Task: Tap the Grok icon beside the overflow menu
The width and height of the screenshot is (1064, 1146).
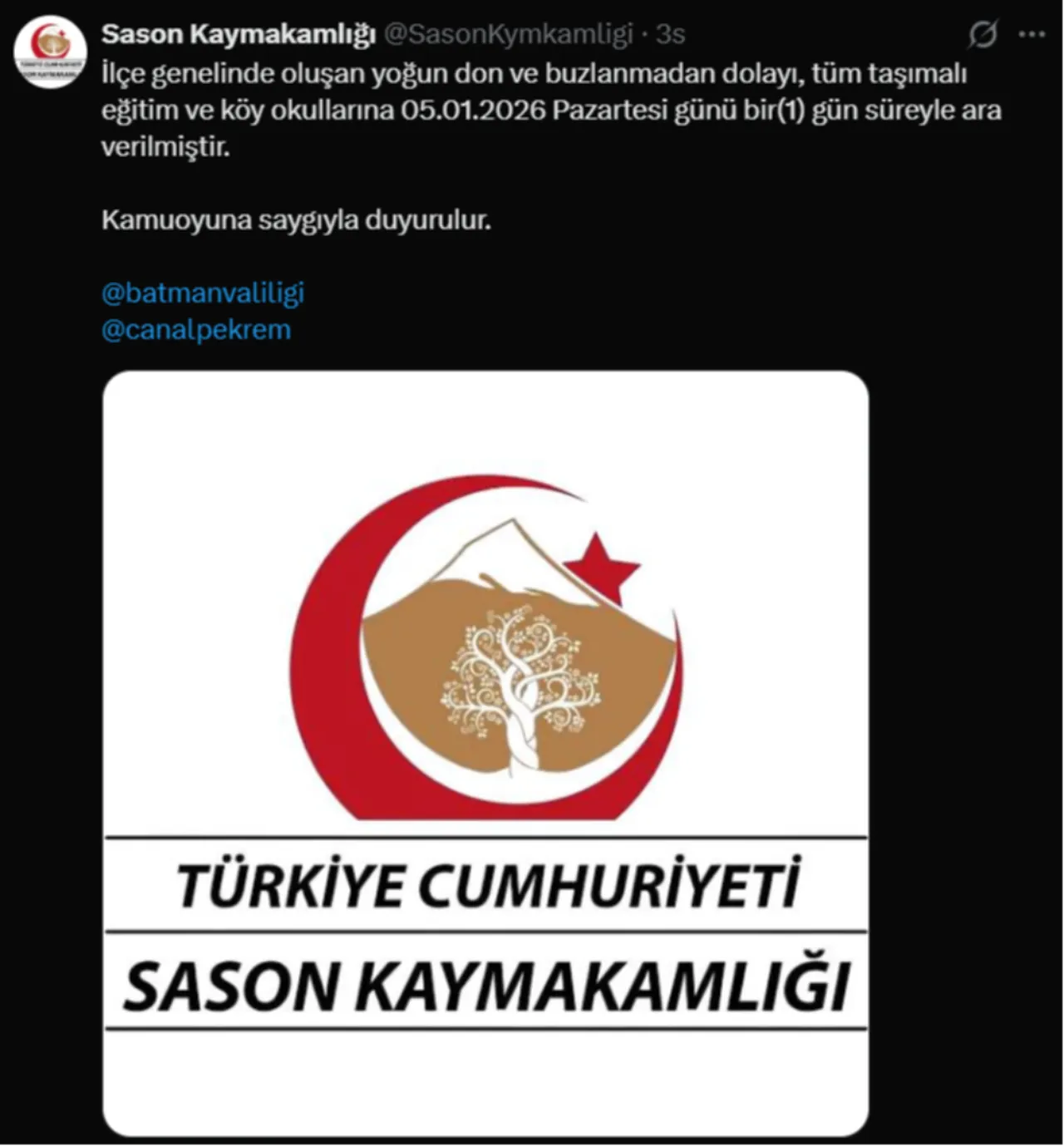Action: coord(983,34)
